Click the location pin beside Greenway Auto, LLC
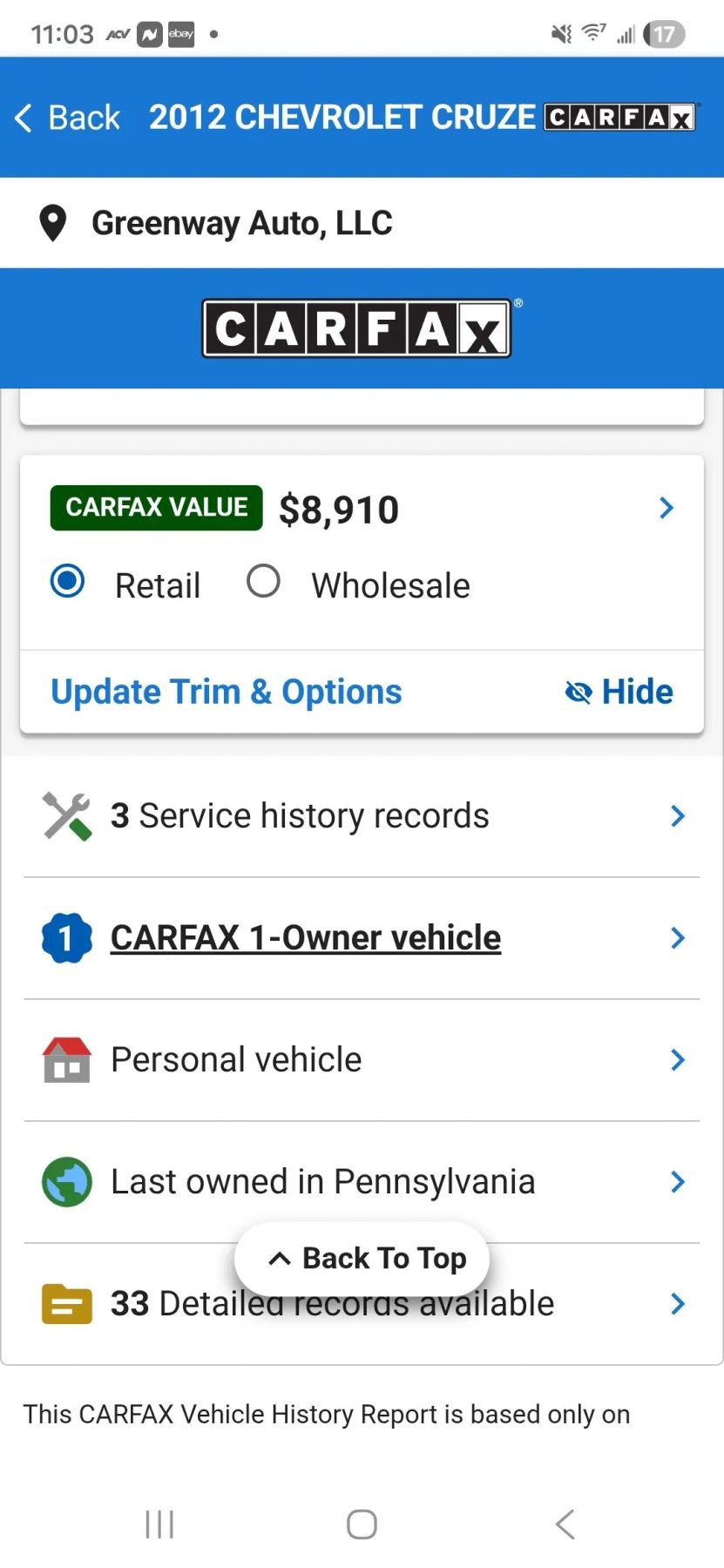 [52, 223]
